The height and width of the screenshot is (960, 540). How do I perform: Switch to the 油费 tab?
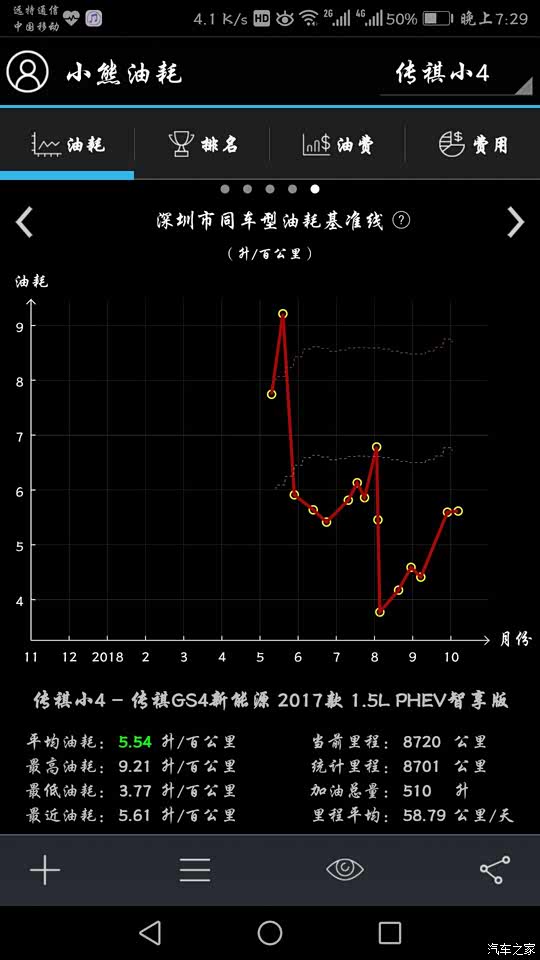click(337, 144)
